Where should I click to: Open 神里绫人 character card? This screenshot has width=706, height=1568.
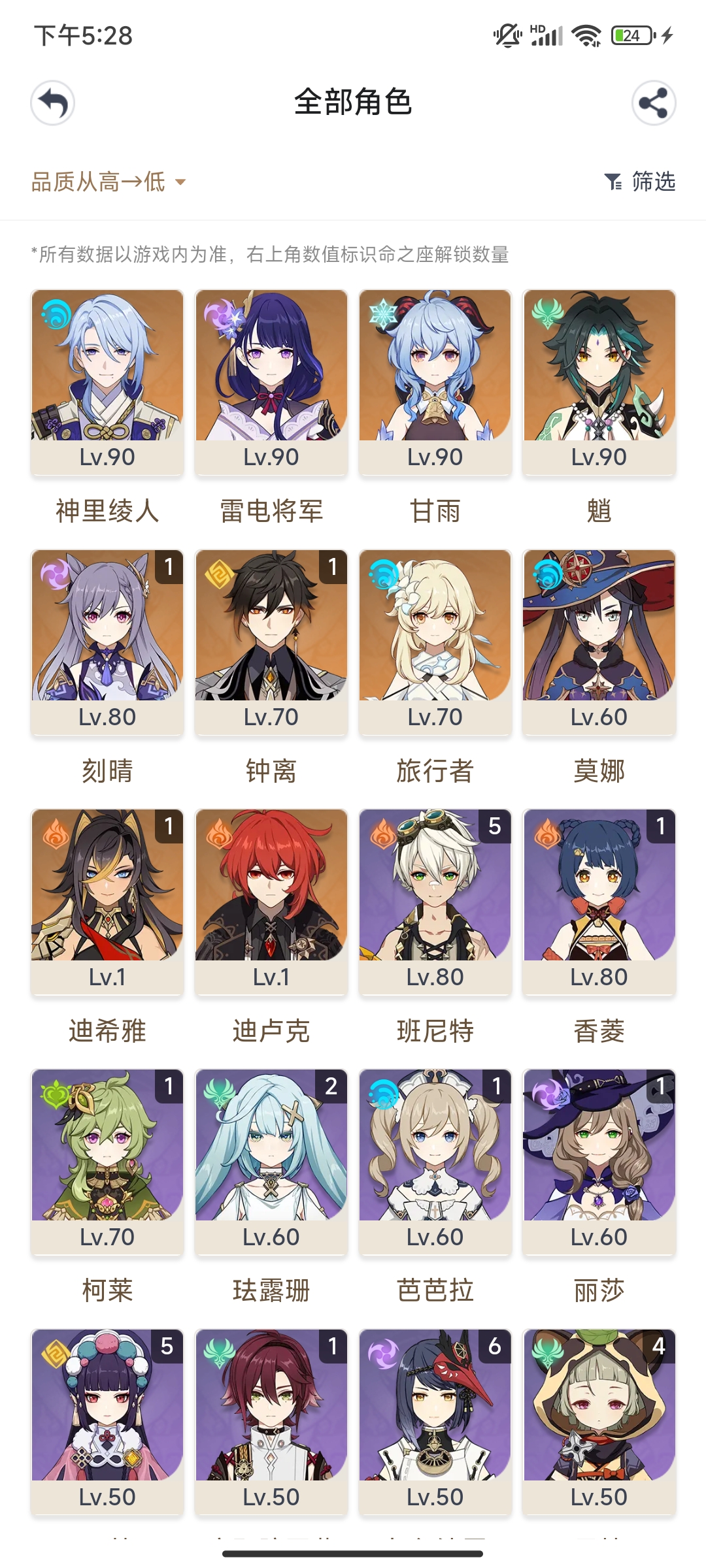point(107,382)
